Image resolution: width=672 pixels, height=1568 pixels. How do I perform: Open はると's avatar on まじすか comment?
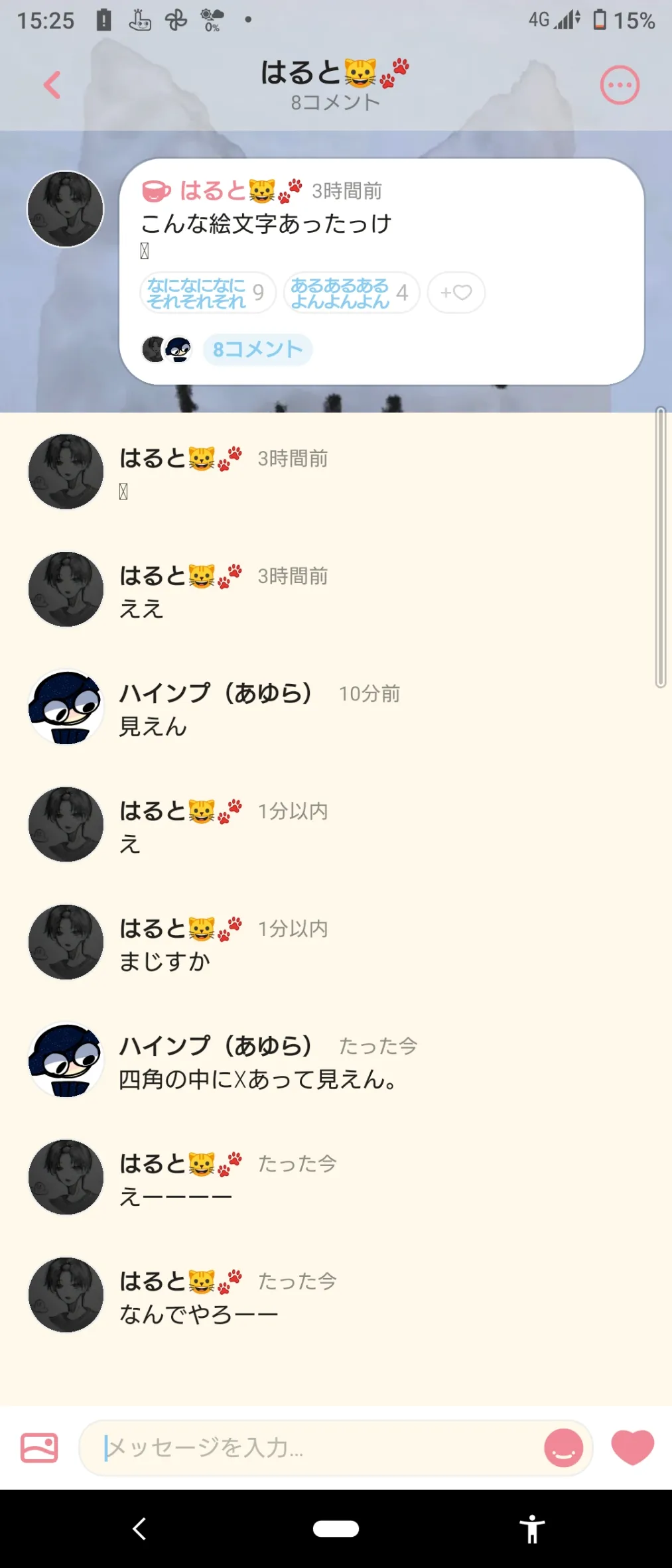[x=66, y=942]
